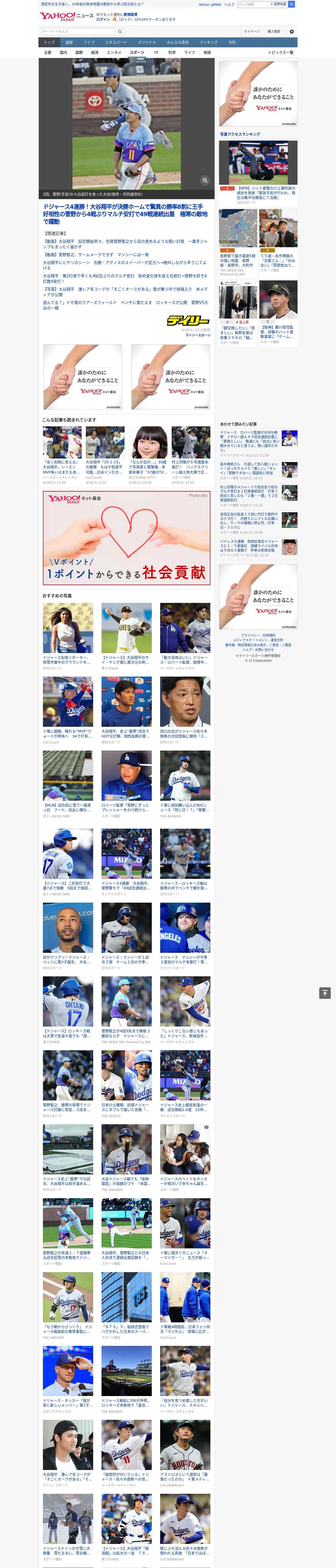Image resolution: width=336 pixels, height=1568 pixels.
Task: Switch to the ライブ tab
Action: click(89, 43)
